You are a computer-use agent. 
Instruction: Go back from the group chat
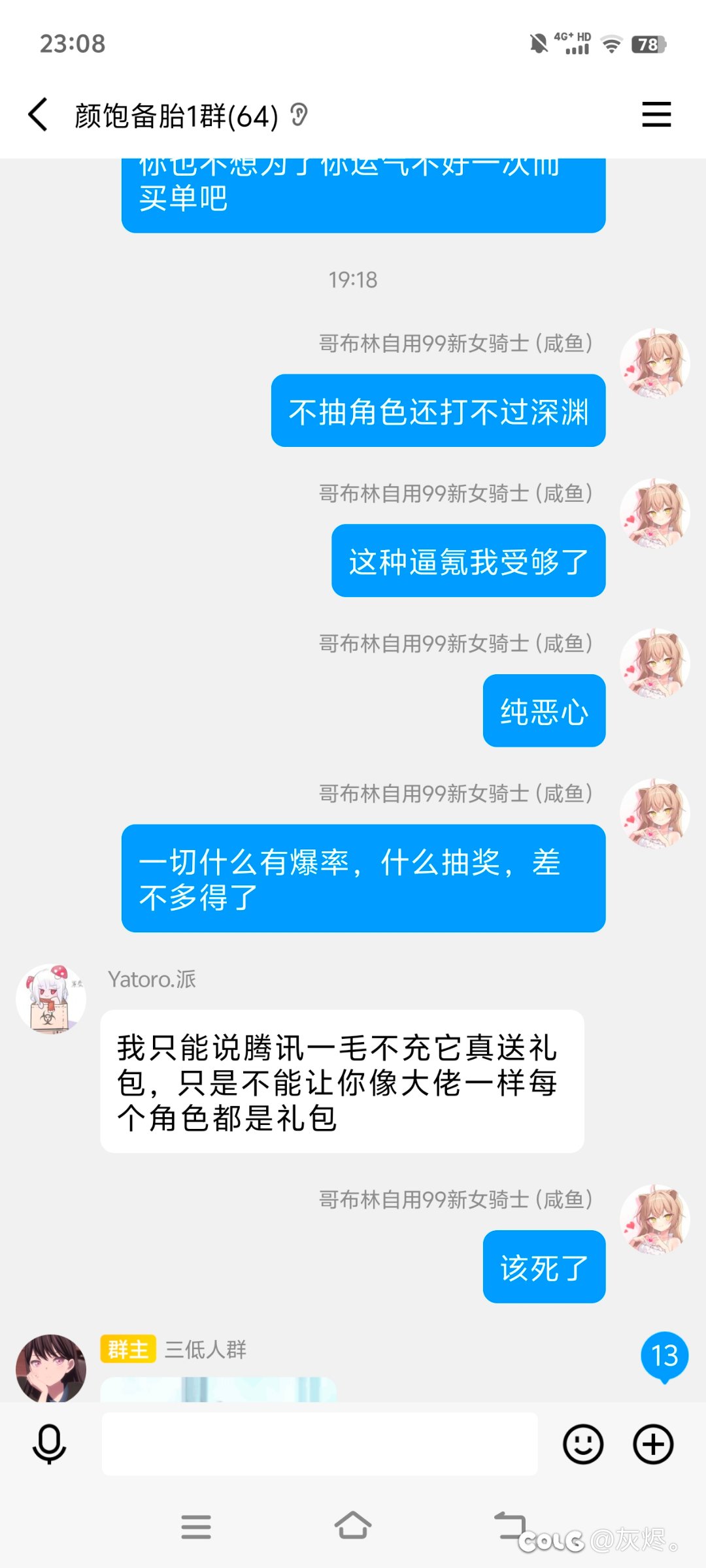tap(38, 115)
